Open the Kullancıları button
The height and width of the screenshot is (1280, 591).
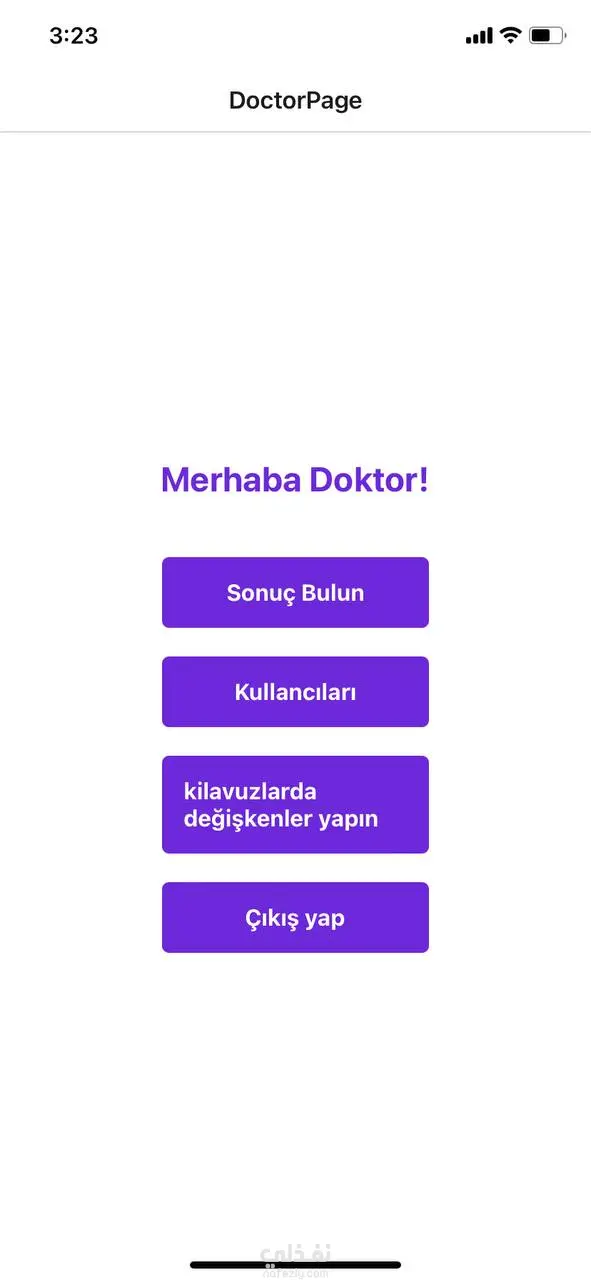pos(295,691)
